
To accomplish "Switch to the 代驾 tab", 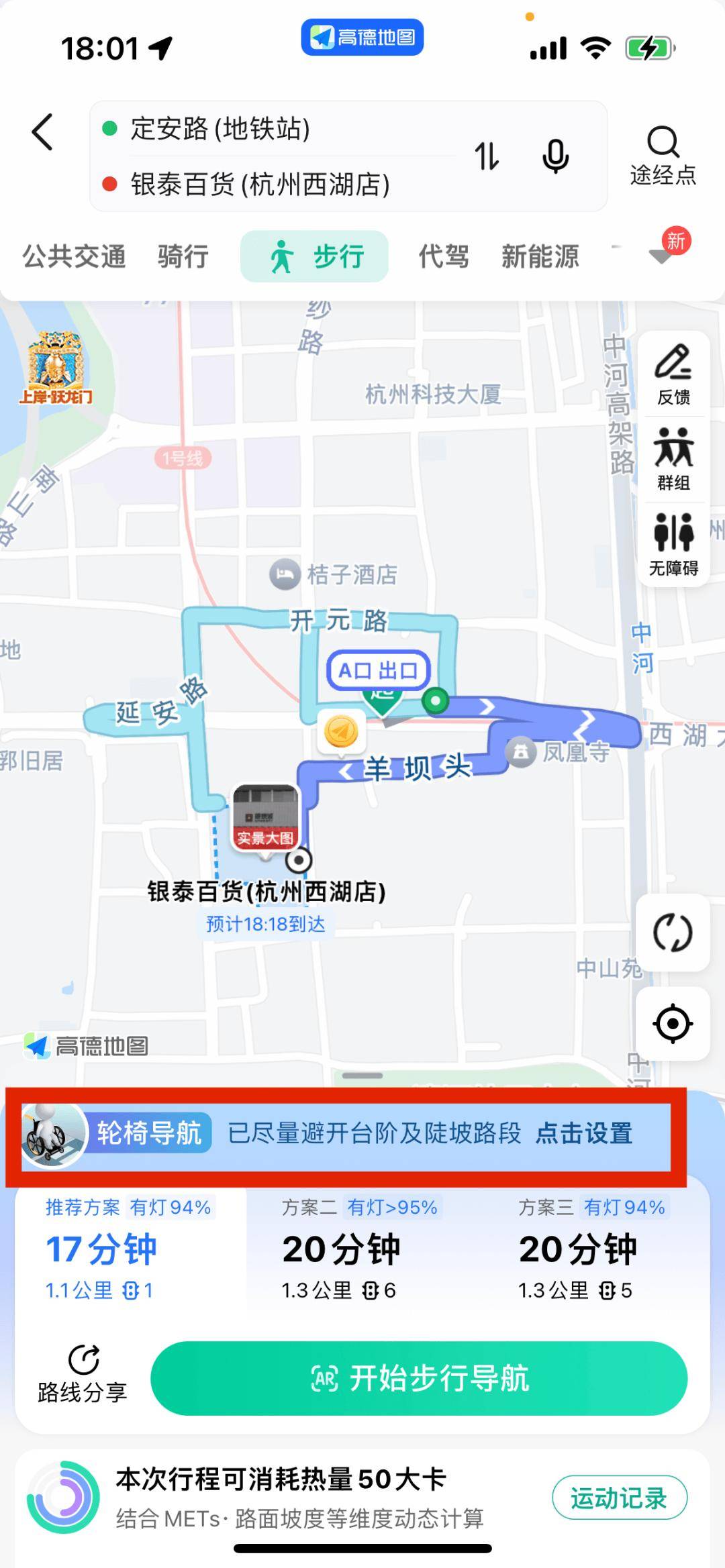I will (x=443, y=256).
